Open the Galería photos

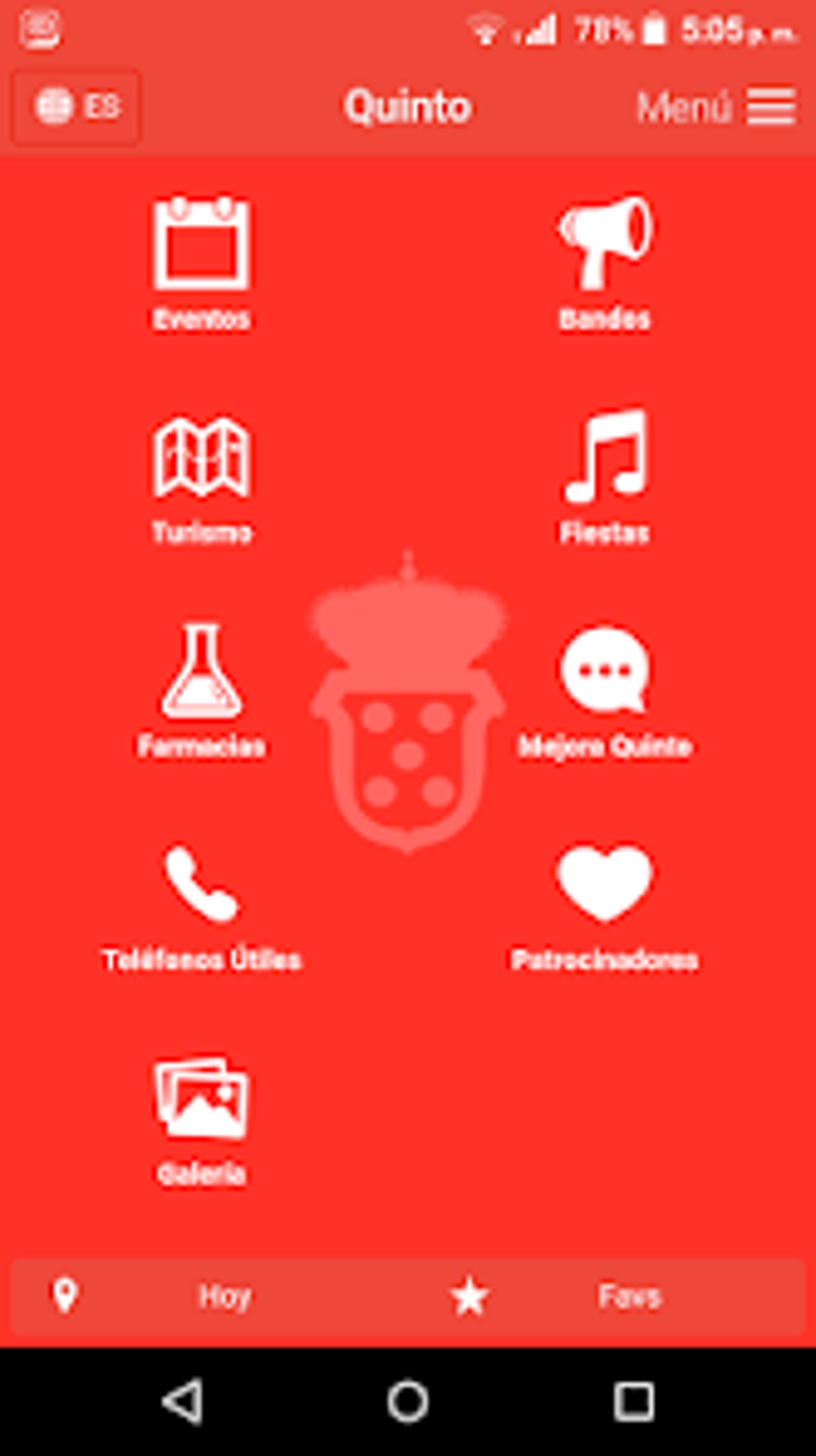point(202,1121)
